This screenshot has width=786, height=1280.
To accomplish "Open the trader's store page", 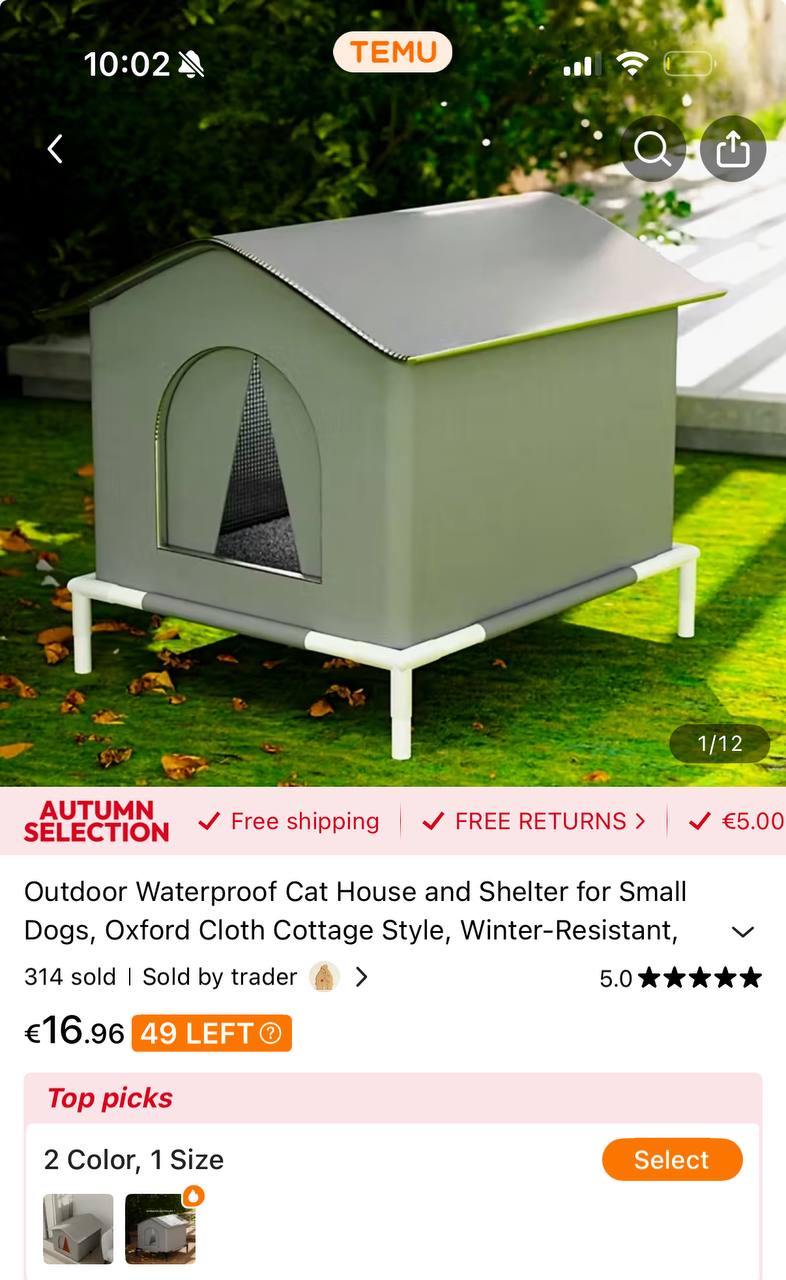I will pos(340,977).
